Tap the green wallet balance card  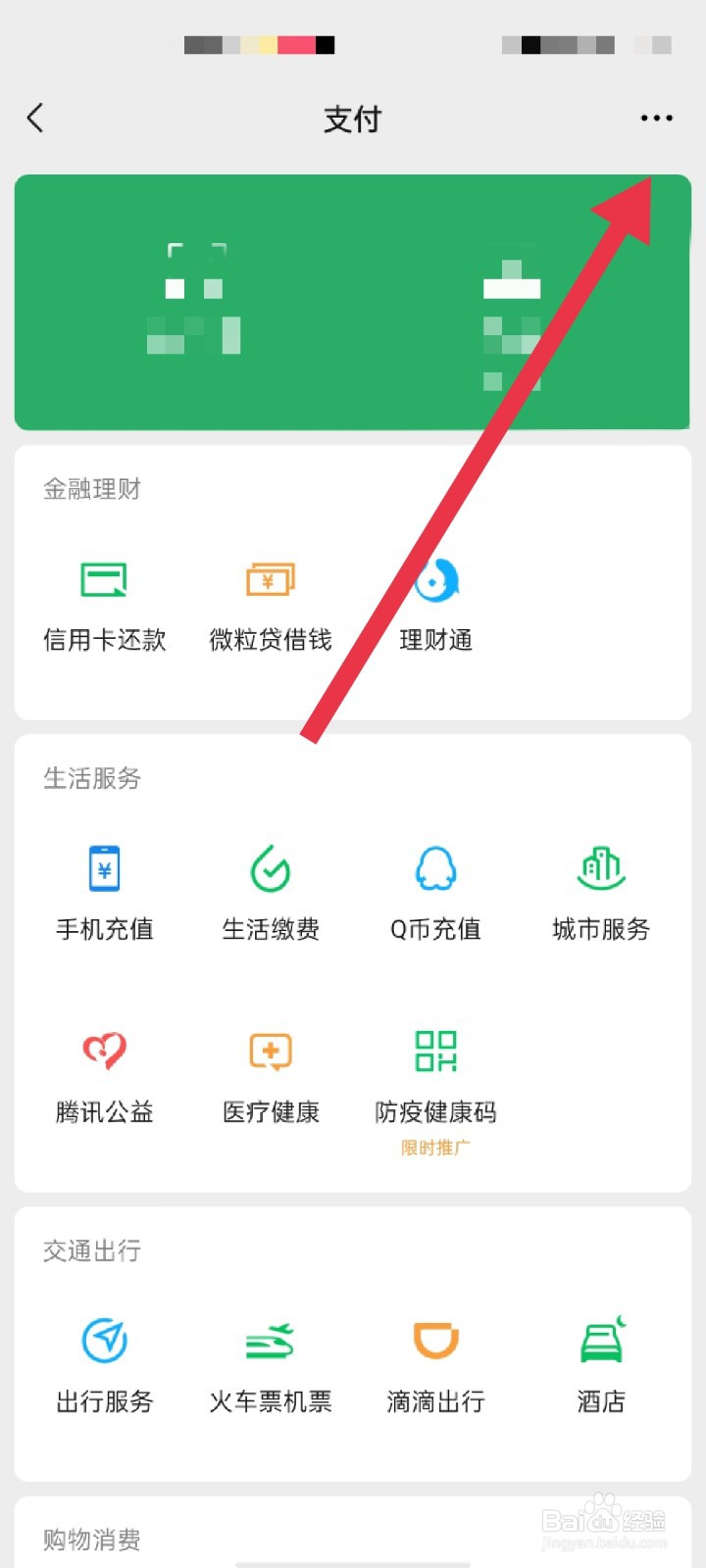click(x=353, y=304)
